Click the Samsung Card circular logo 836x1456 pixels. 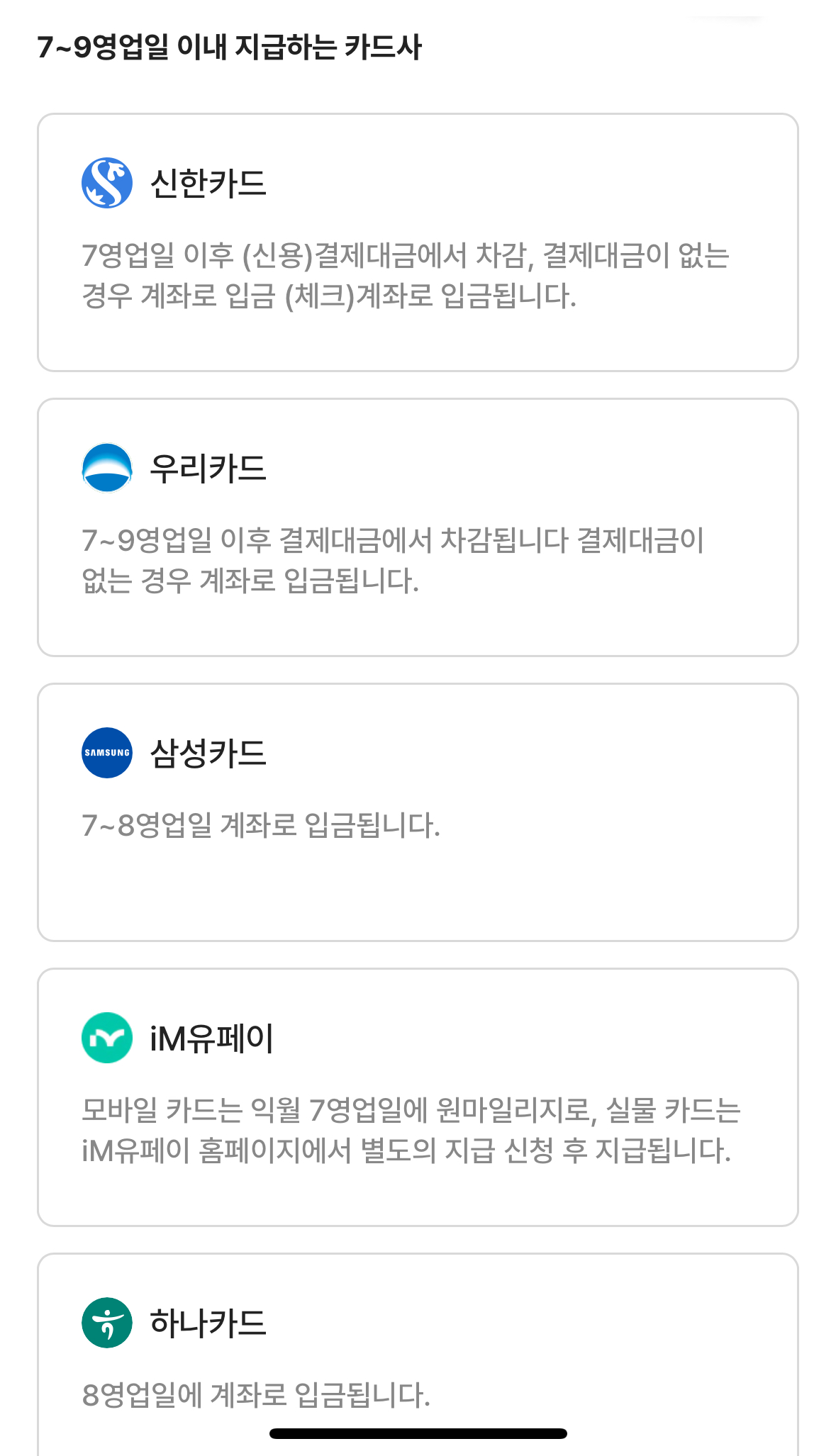[x=106, y=754]
